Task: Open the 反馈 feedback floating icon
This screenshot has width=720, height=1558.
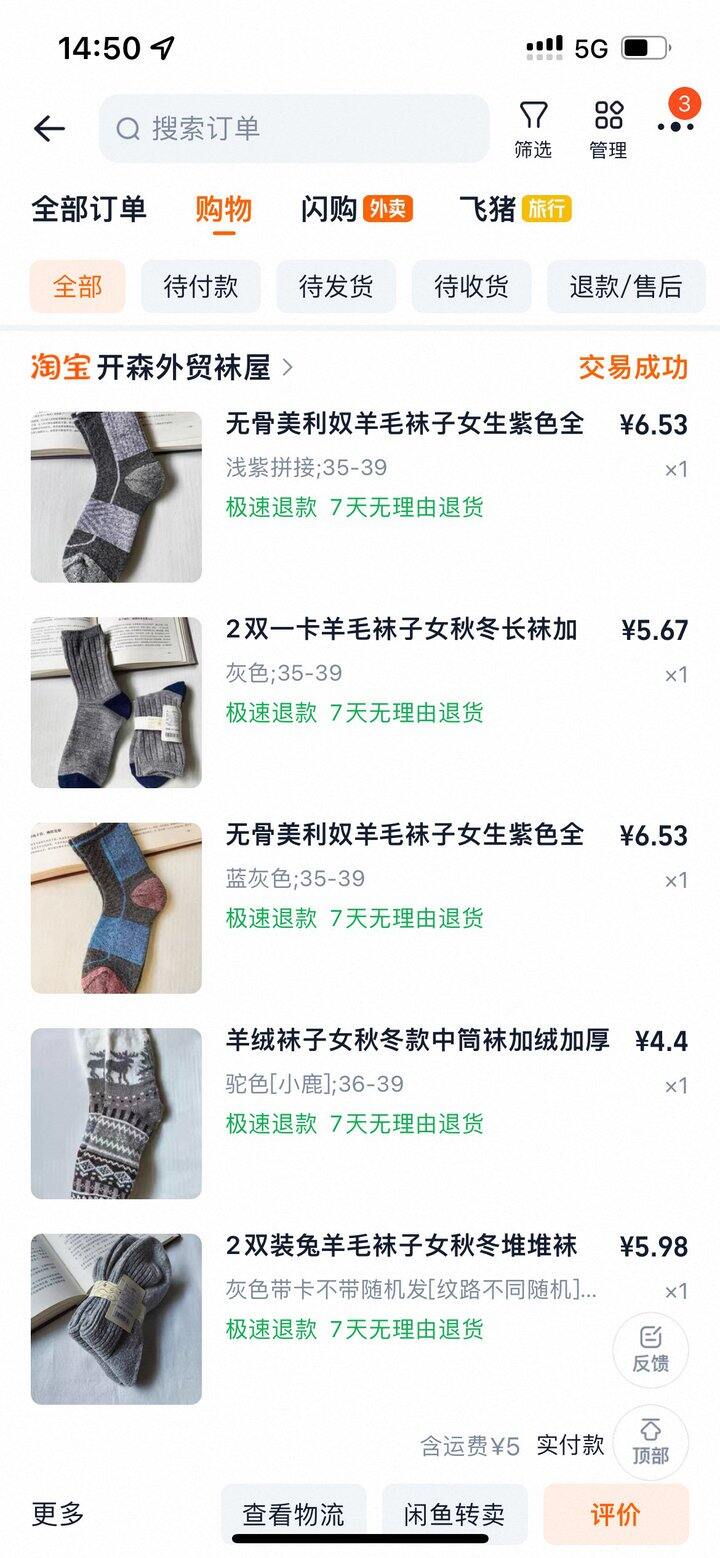Action: (651, 1350)
